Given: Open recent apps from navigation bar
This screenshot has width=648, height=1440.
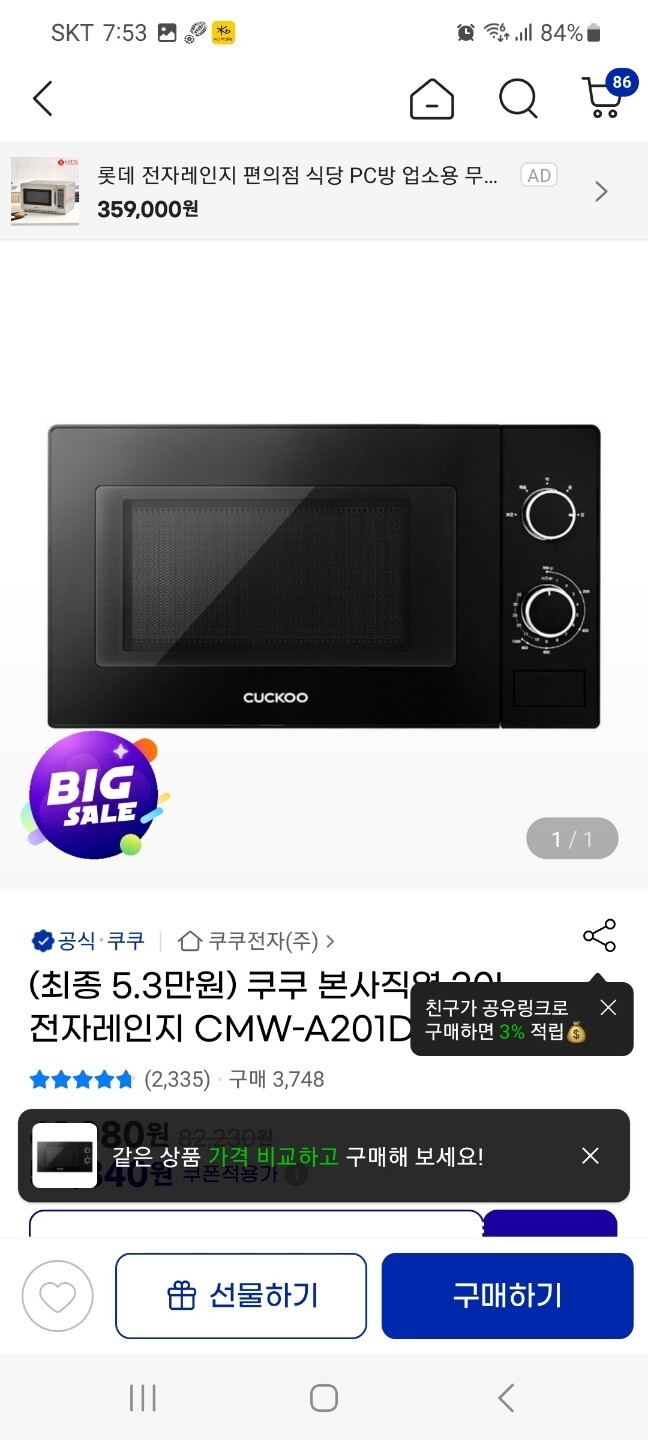Looking at the screenshot, I should coord(143,1398).
